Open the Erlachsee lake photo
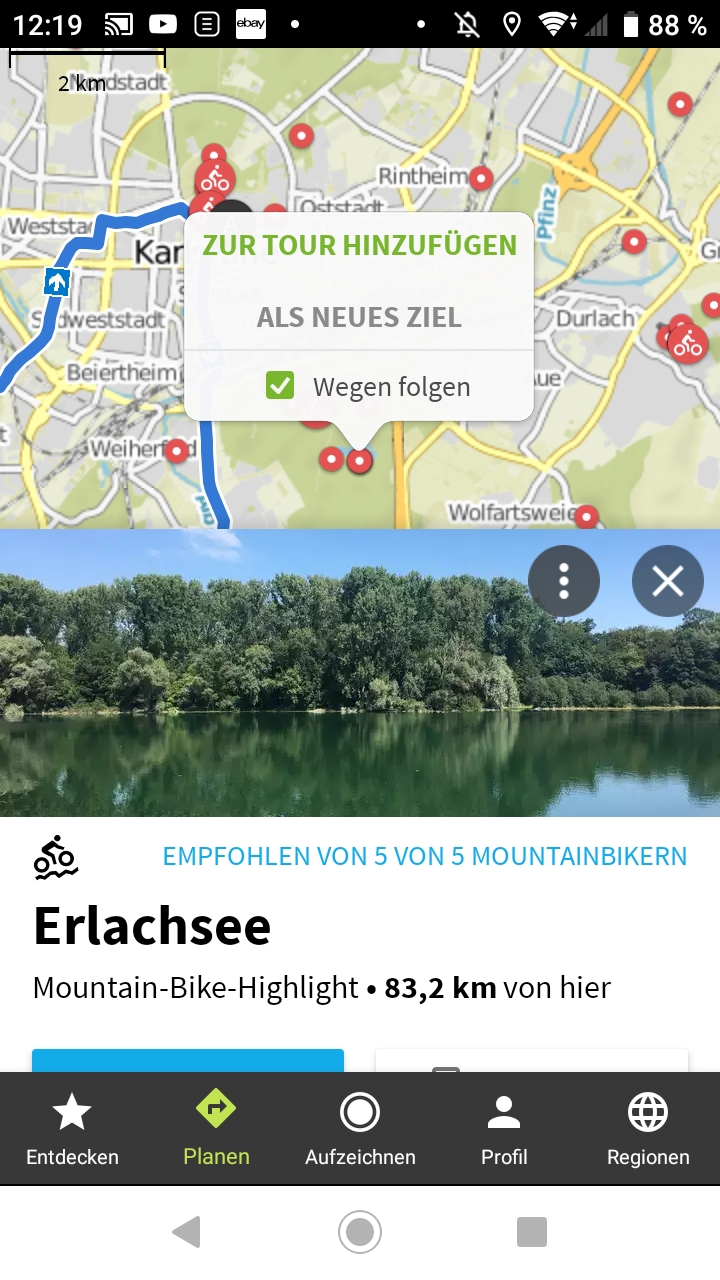The height and width of the screenshot is (1280, 720). pos(300,690)
